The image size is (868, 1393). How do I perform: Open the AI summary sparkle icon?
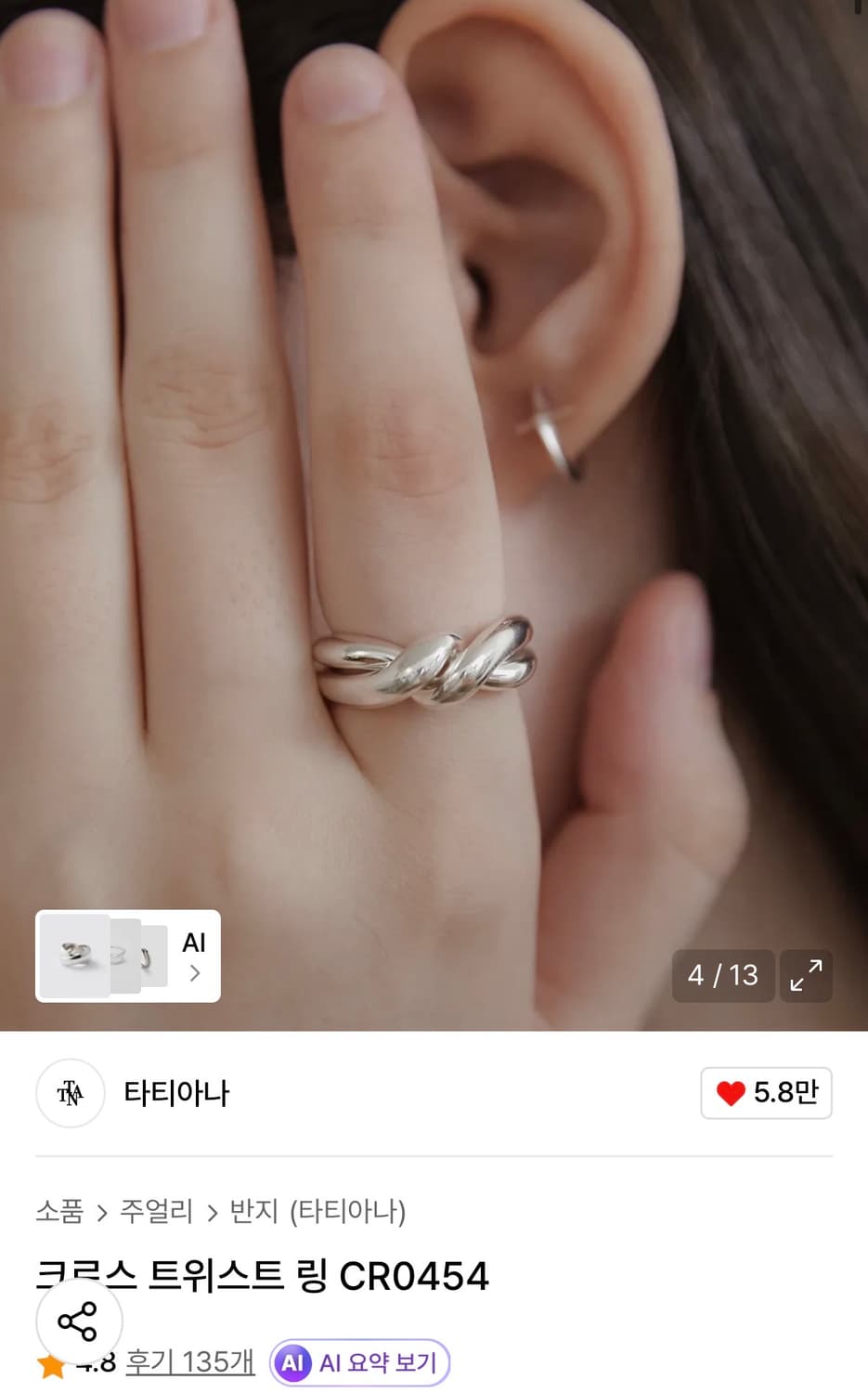[295, 1361]
